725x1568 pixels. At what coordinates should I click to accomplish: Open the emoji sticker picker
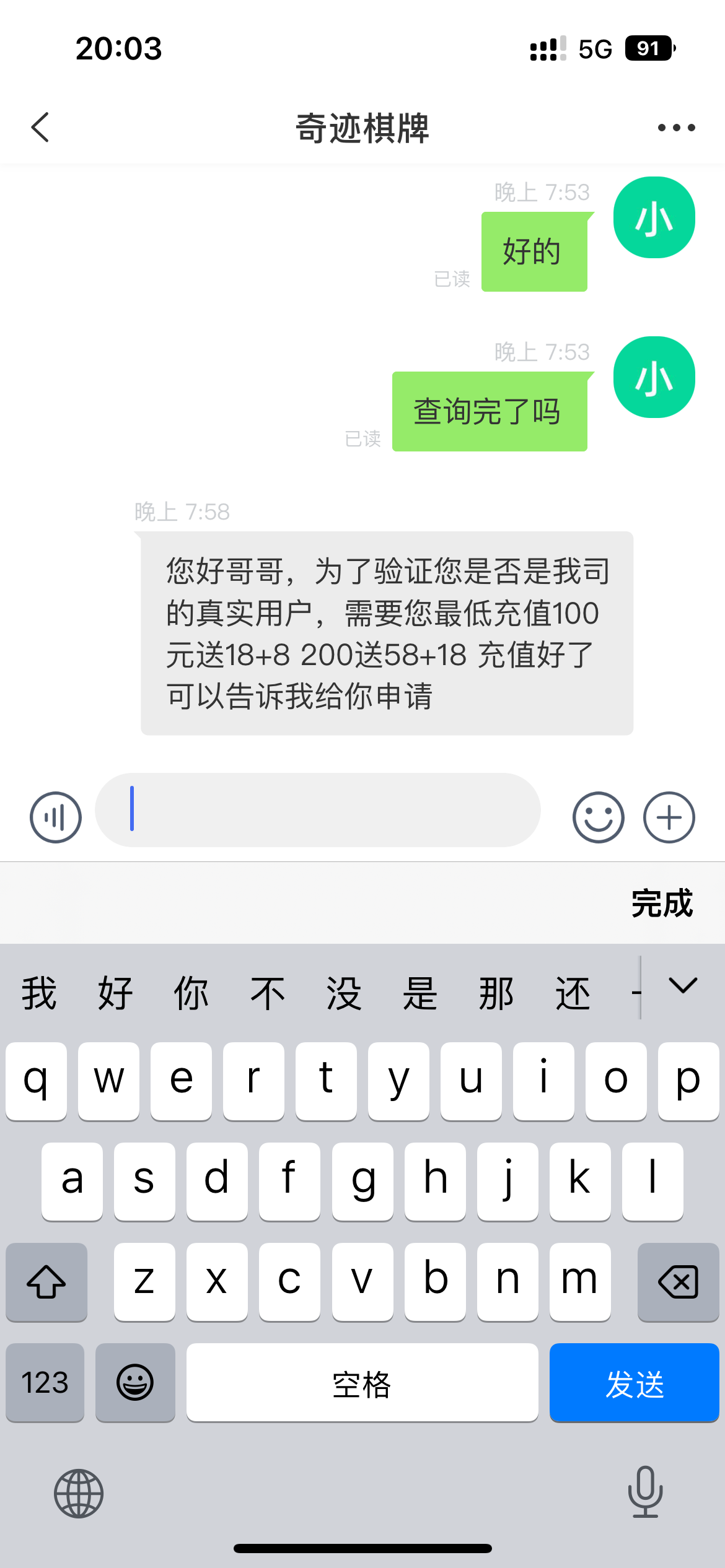[x=598, y=817]
